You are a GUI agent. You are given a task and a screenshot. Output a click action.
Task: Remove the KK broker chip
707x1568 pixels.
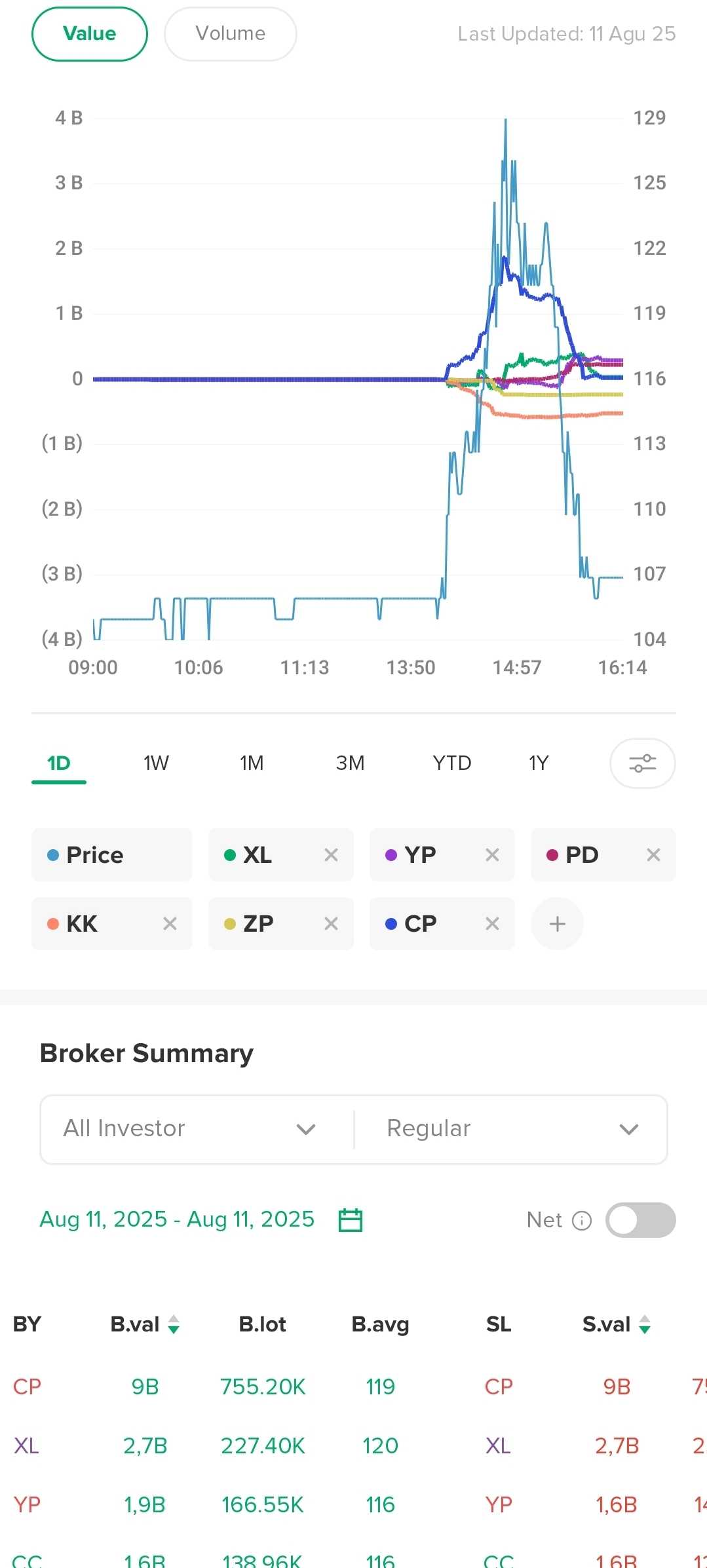pos(170,923)
